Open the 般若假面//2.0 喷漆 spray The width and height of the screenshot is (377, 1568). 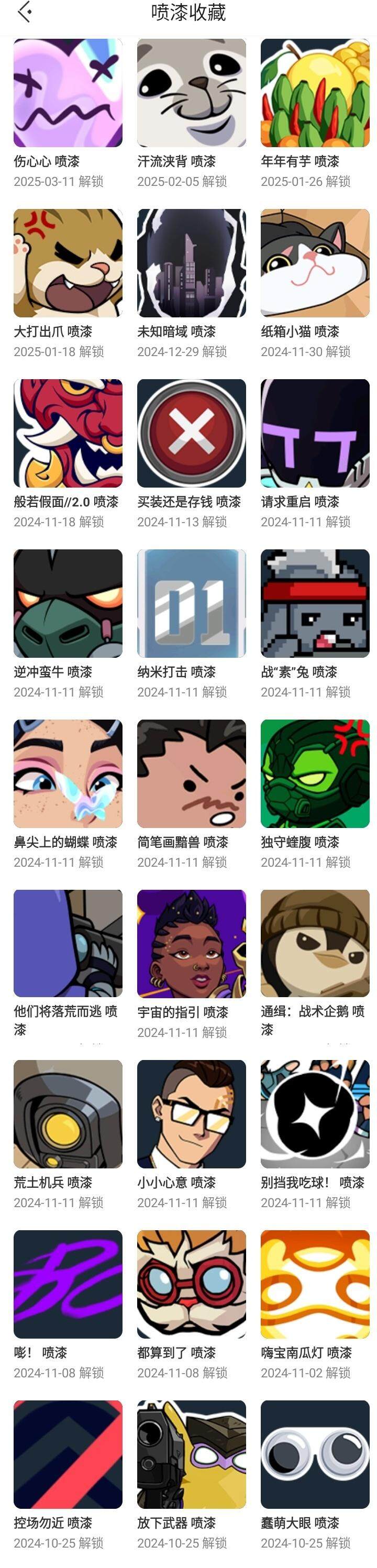tap(68, 434)
